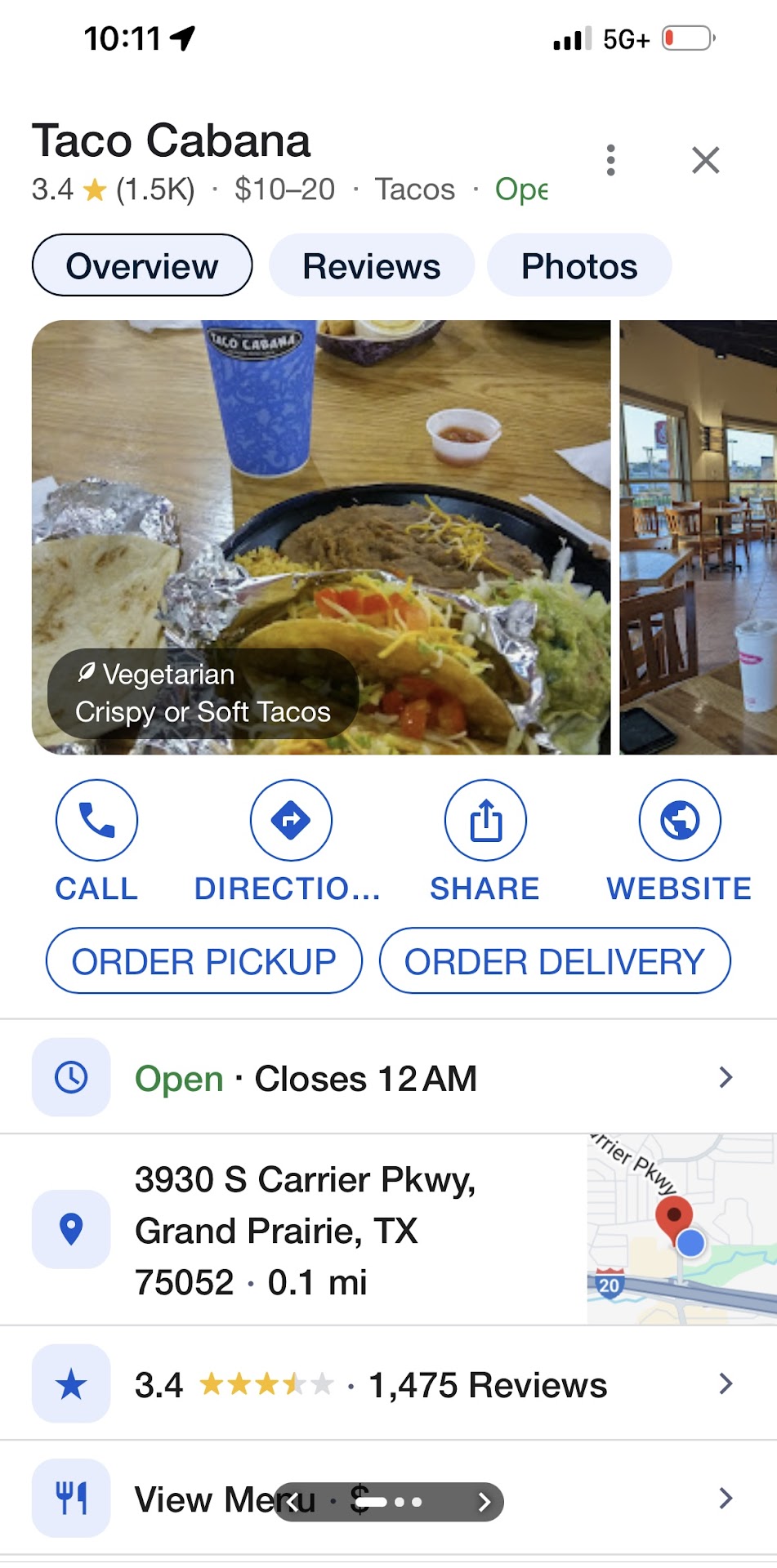This screenshot has width=777, height=1568.
Task: Open the 1,475 Reviews row
Action: [x=388, y=1385]
